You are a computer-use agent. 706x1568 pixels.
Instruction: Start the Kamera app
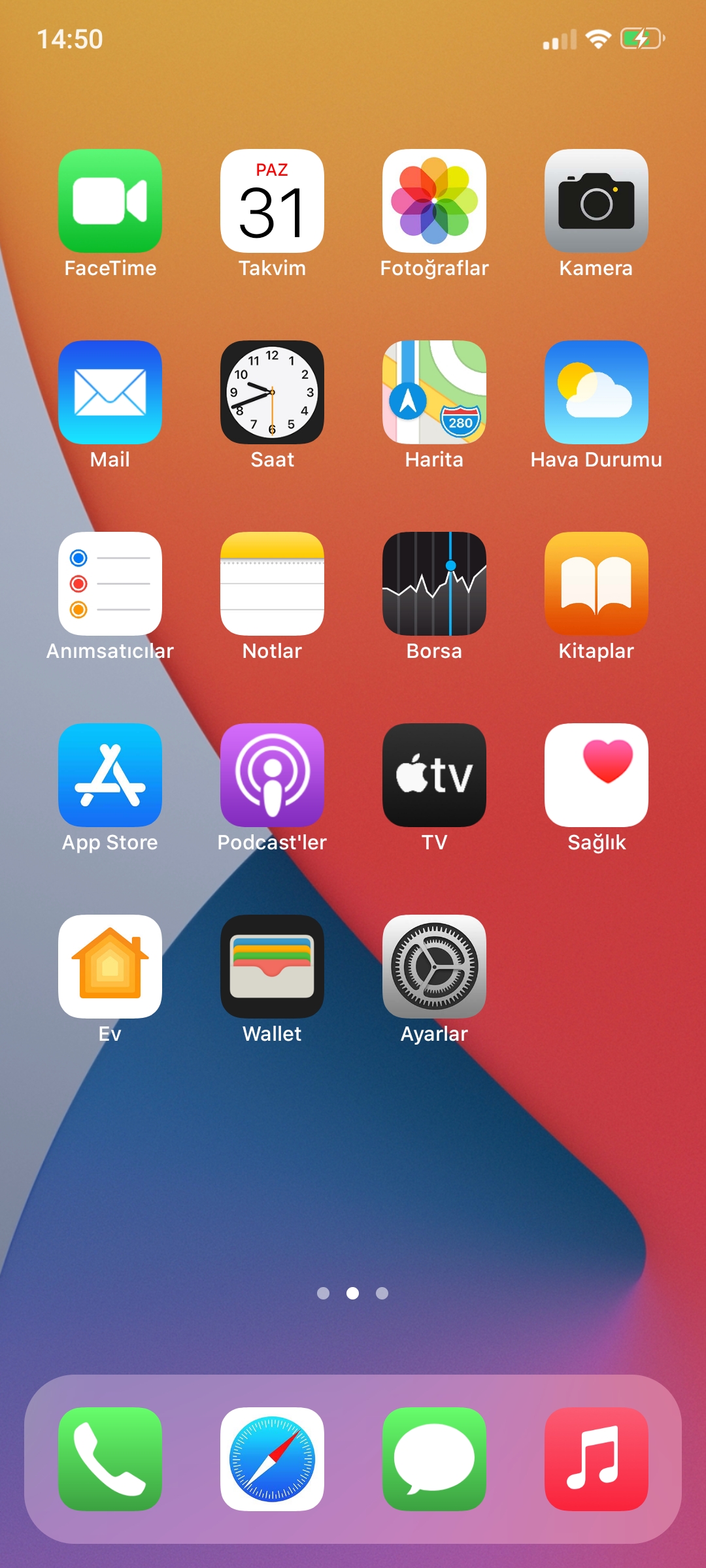click(596, 201)
